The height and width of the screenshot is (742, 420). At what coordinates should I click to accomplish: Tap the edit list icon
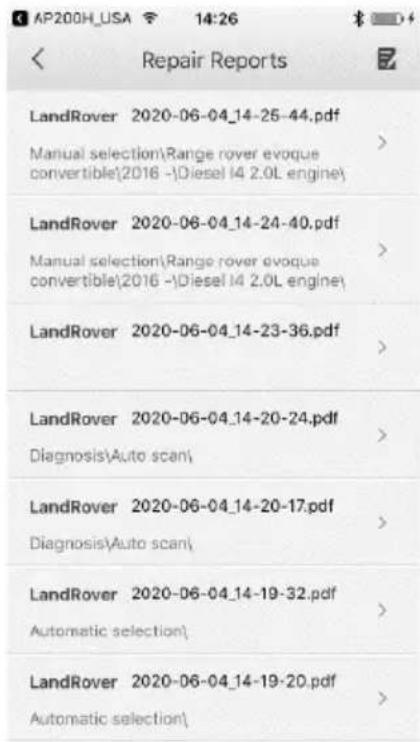click(x=386, y=60)
